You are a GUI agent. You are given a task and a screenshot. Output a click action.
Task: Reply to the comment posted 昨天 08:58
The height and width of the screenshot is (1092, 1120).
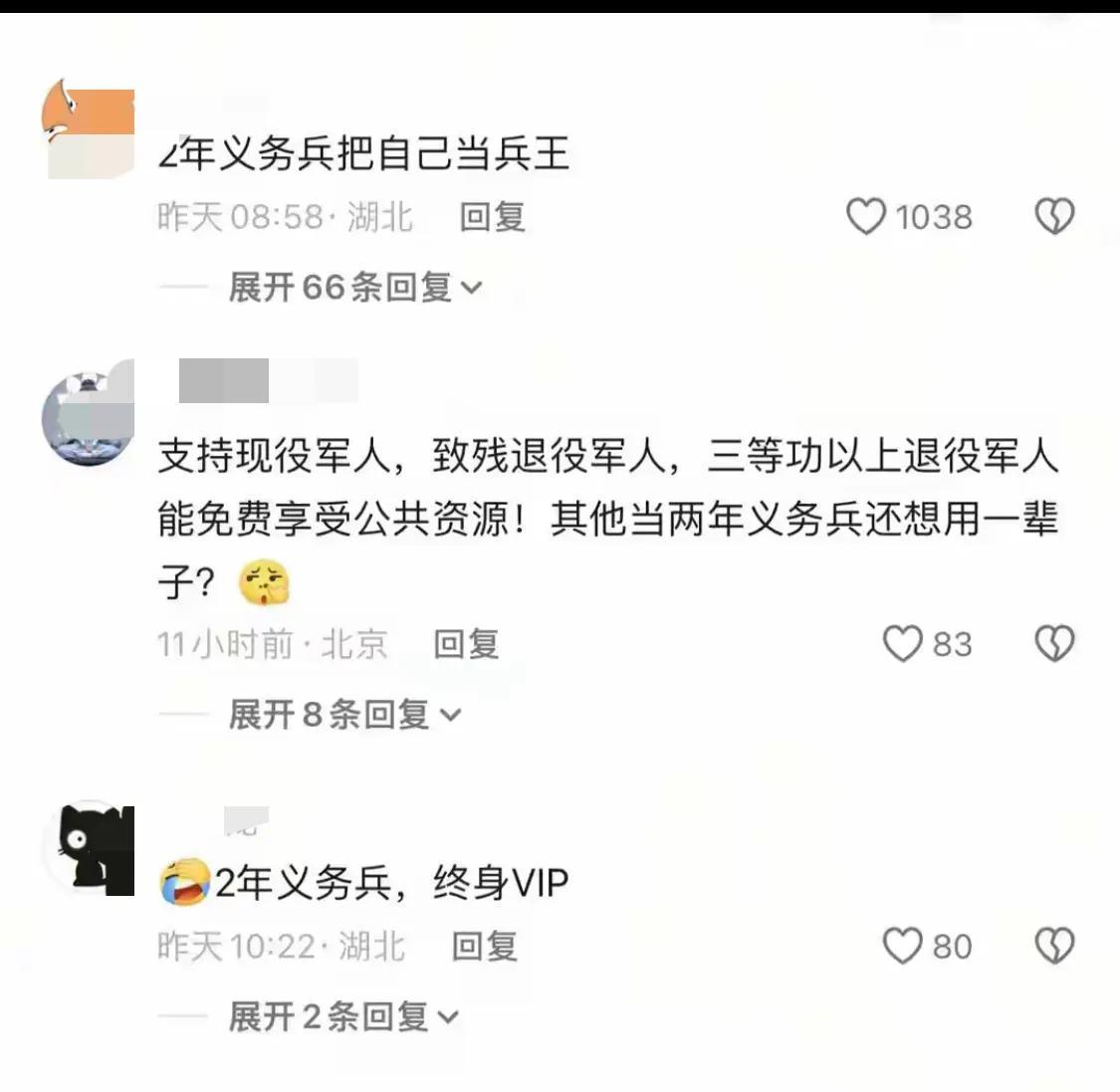point(492,216)
